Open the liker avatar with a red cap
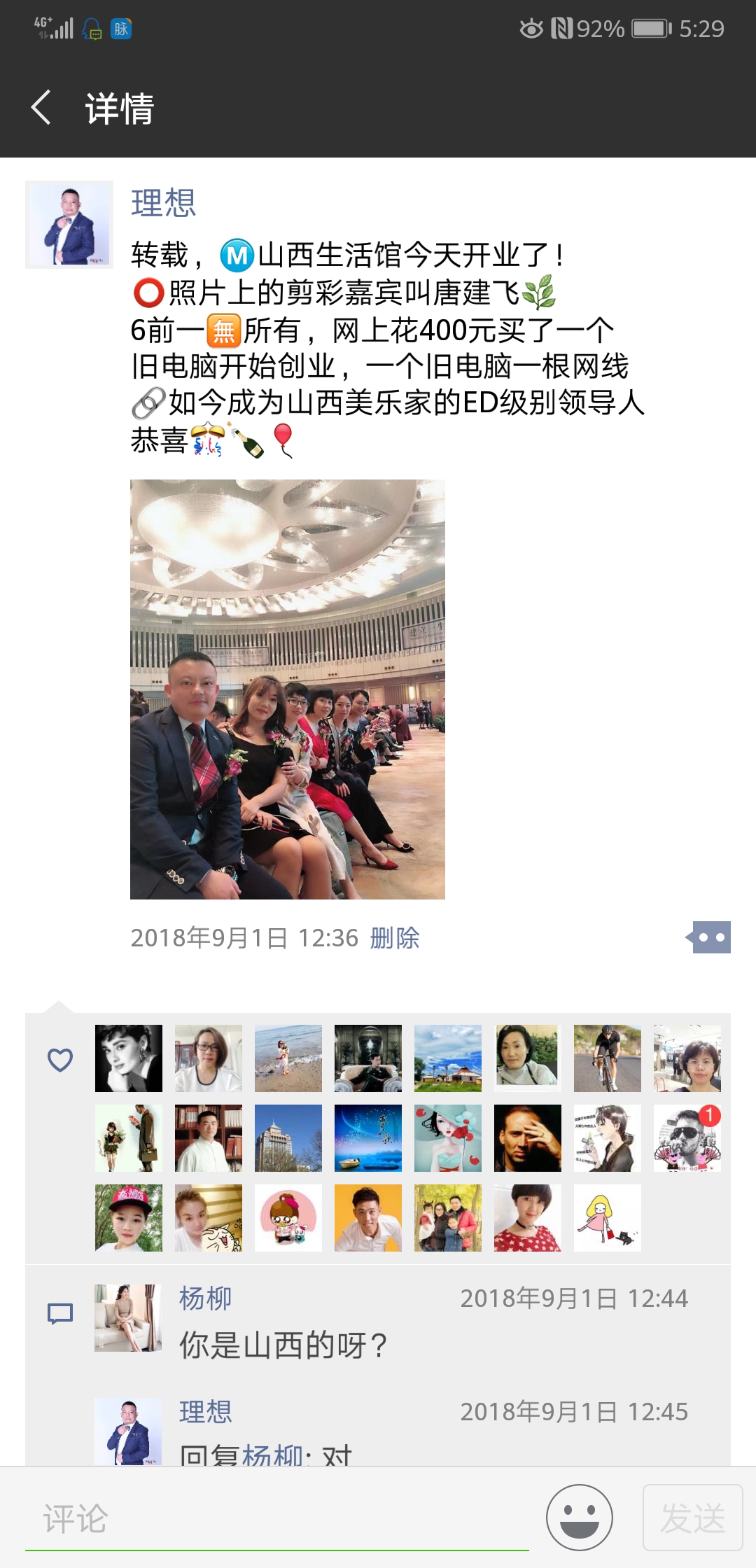This screenshot has width=756, height=1568. (x=129, y=1218)
